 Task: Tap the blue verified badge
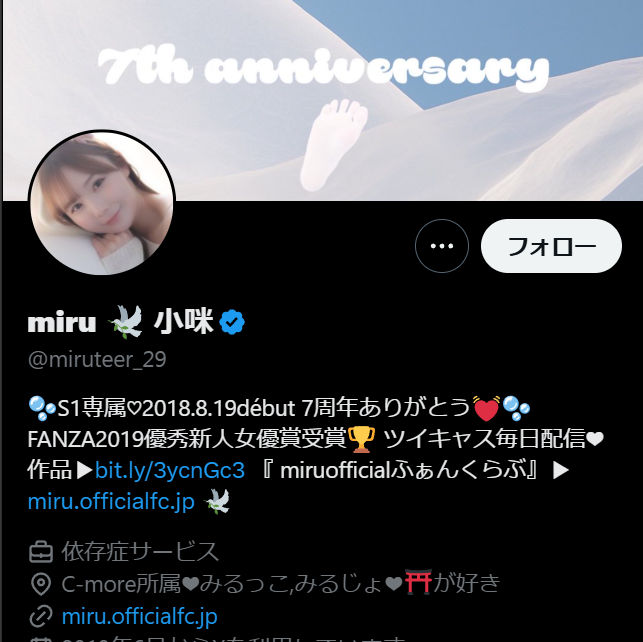233,322
